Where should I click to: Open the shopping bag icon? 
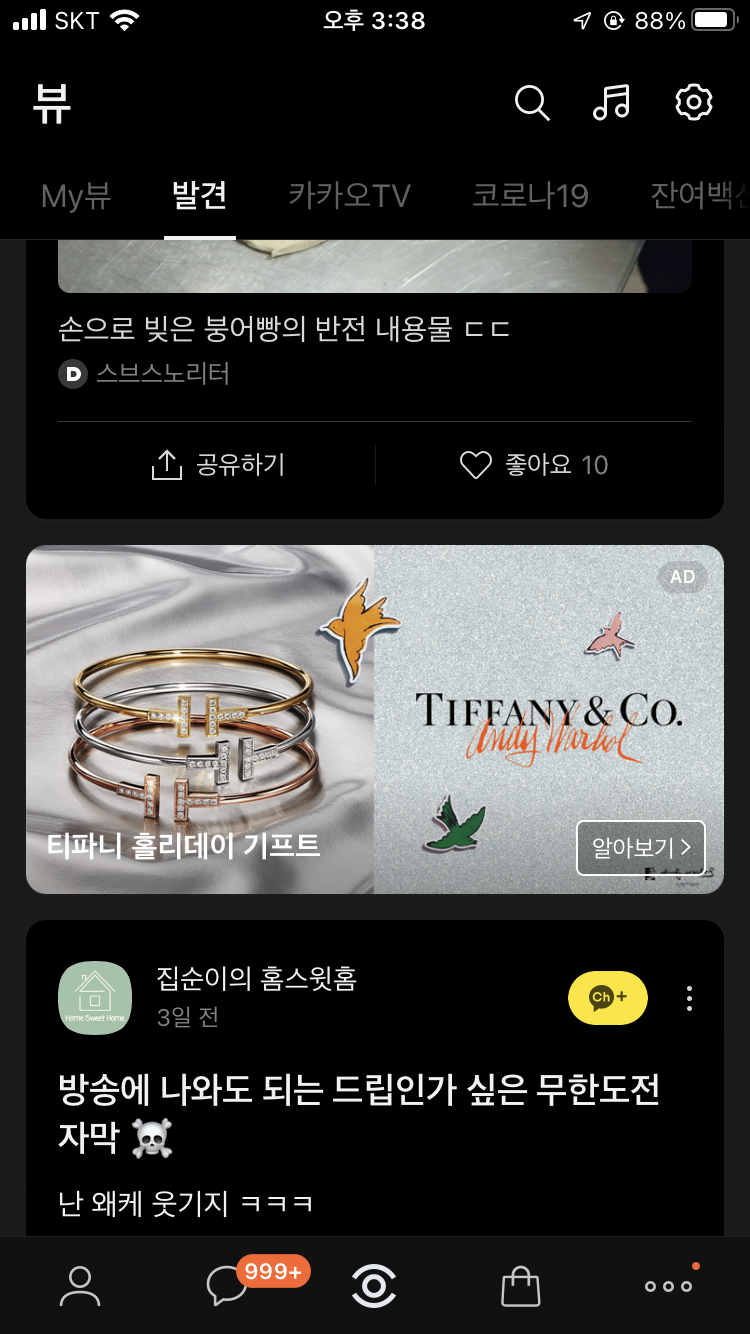pyautogui.click(x=522, y=1287)
